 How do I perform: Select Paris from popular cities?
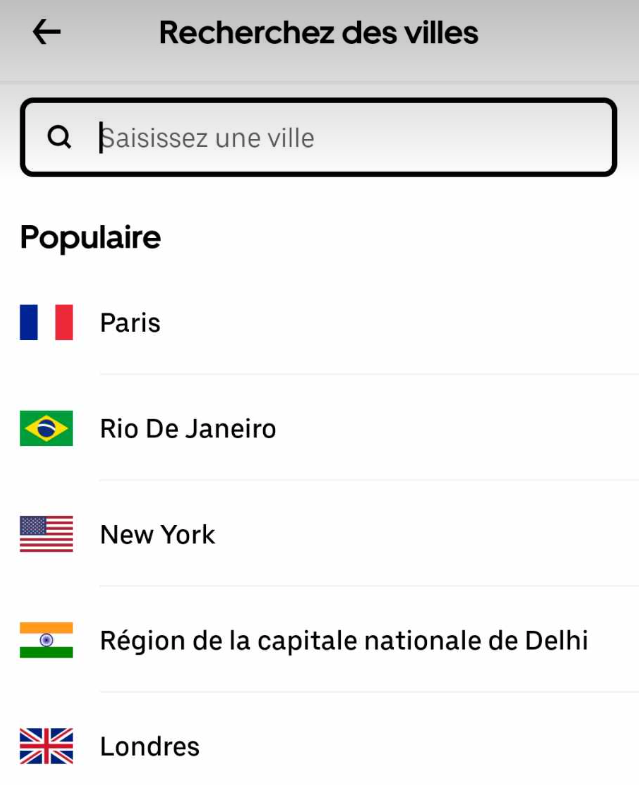pyautogui.click(x=130, y=323)
